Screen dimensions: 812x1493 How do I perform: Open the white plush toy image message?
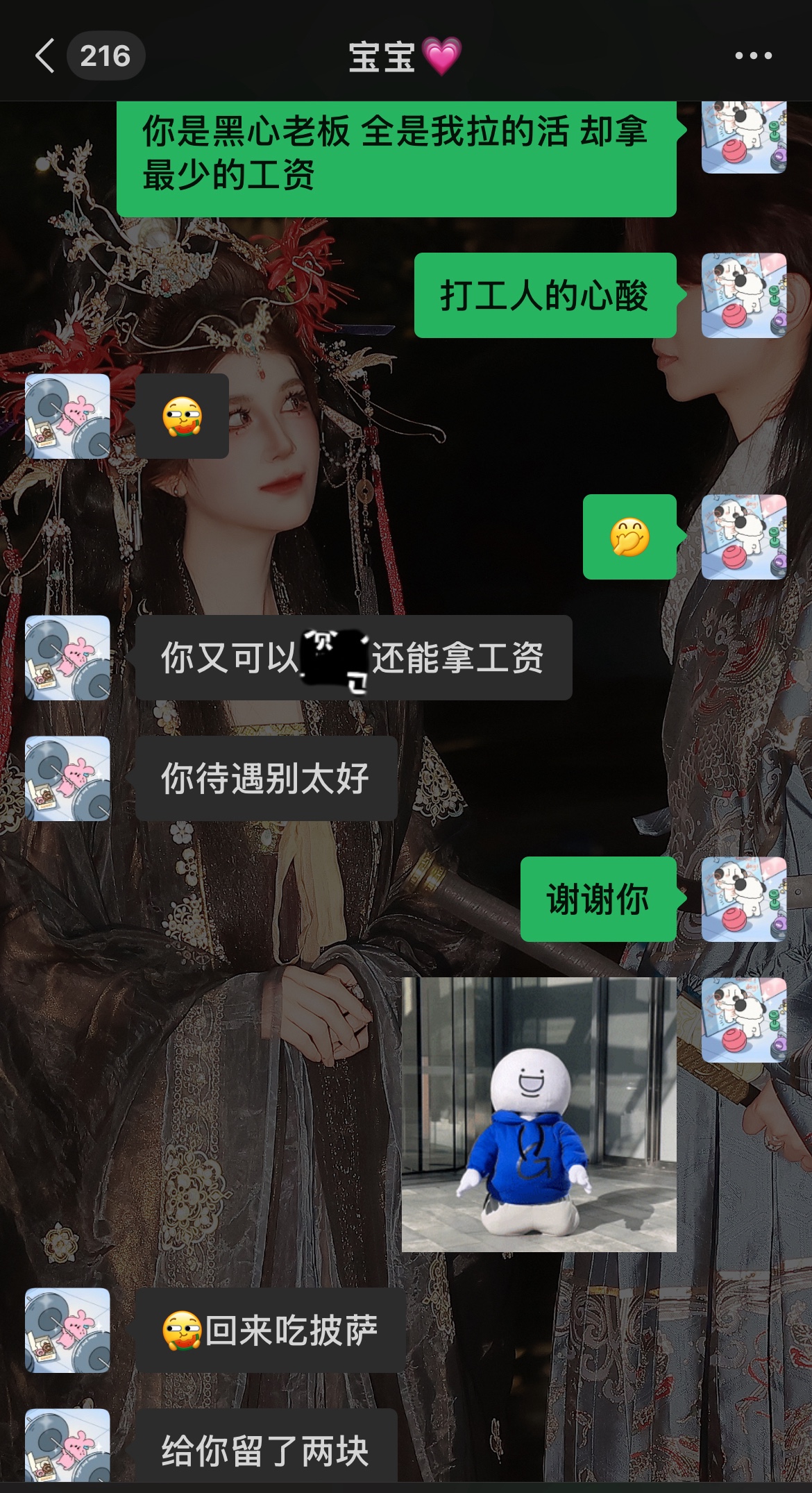539,1115
